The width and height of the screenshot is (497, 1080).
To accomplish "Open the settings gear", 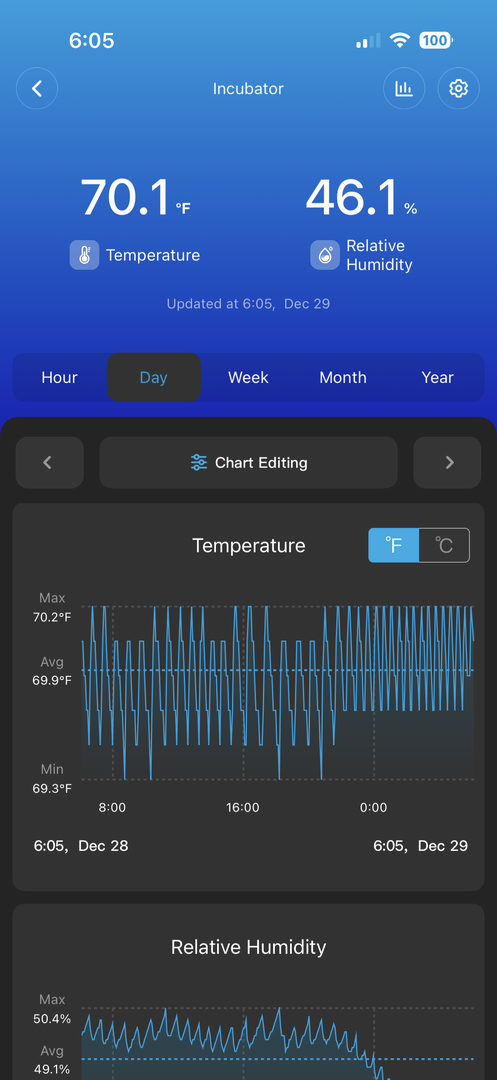I will click(x=458, y=89).
